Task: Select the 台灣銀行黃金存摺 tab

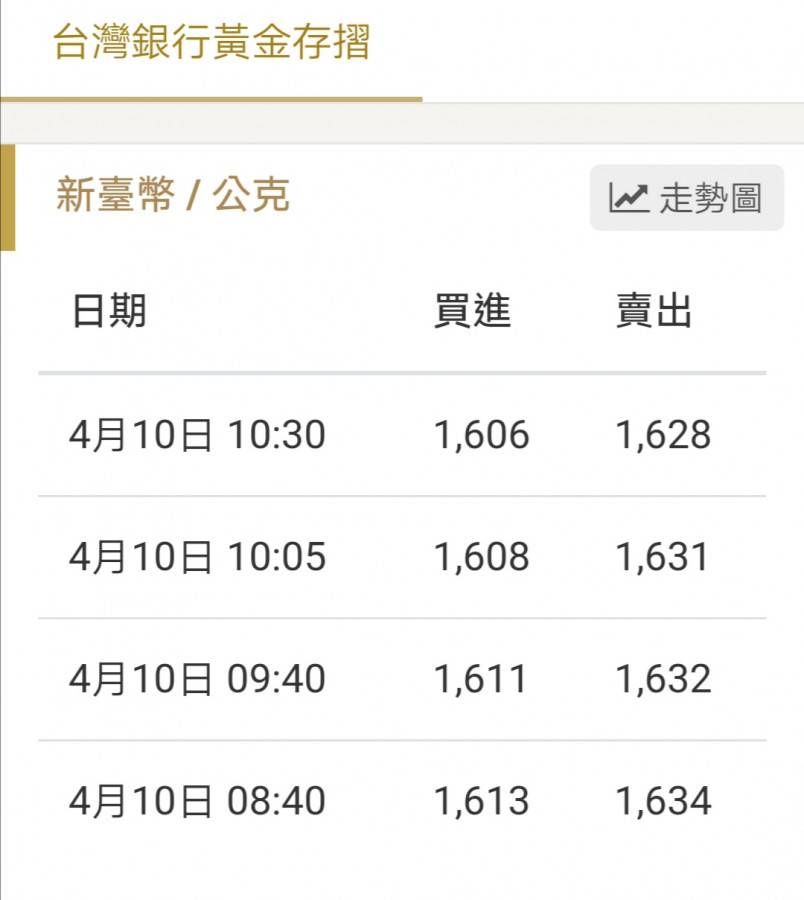Action: 211,45
